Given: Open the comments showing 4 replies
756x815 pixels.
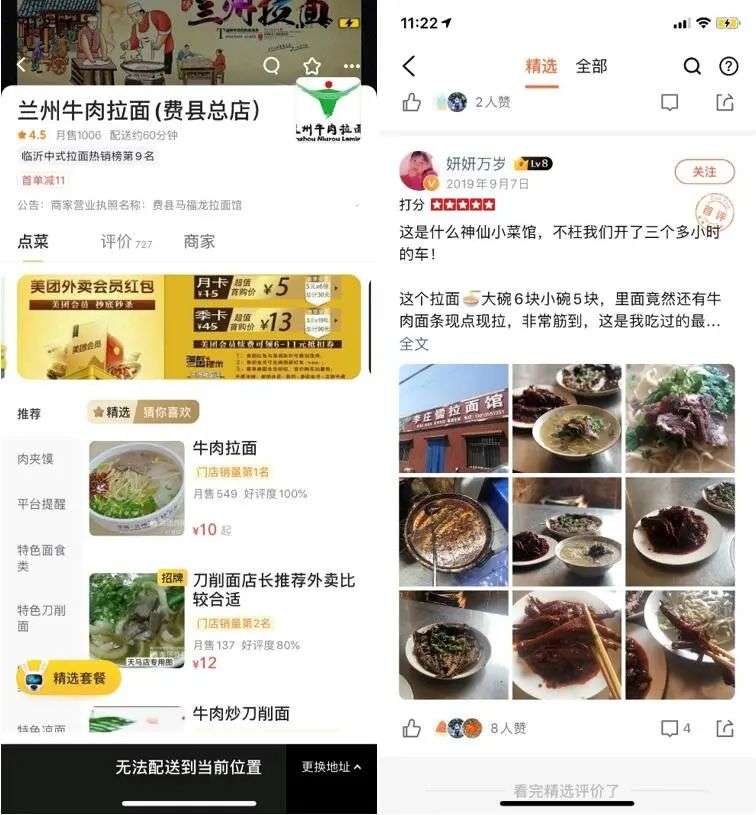Looking at the screenshot, I should point(676,728).
